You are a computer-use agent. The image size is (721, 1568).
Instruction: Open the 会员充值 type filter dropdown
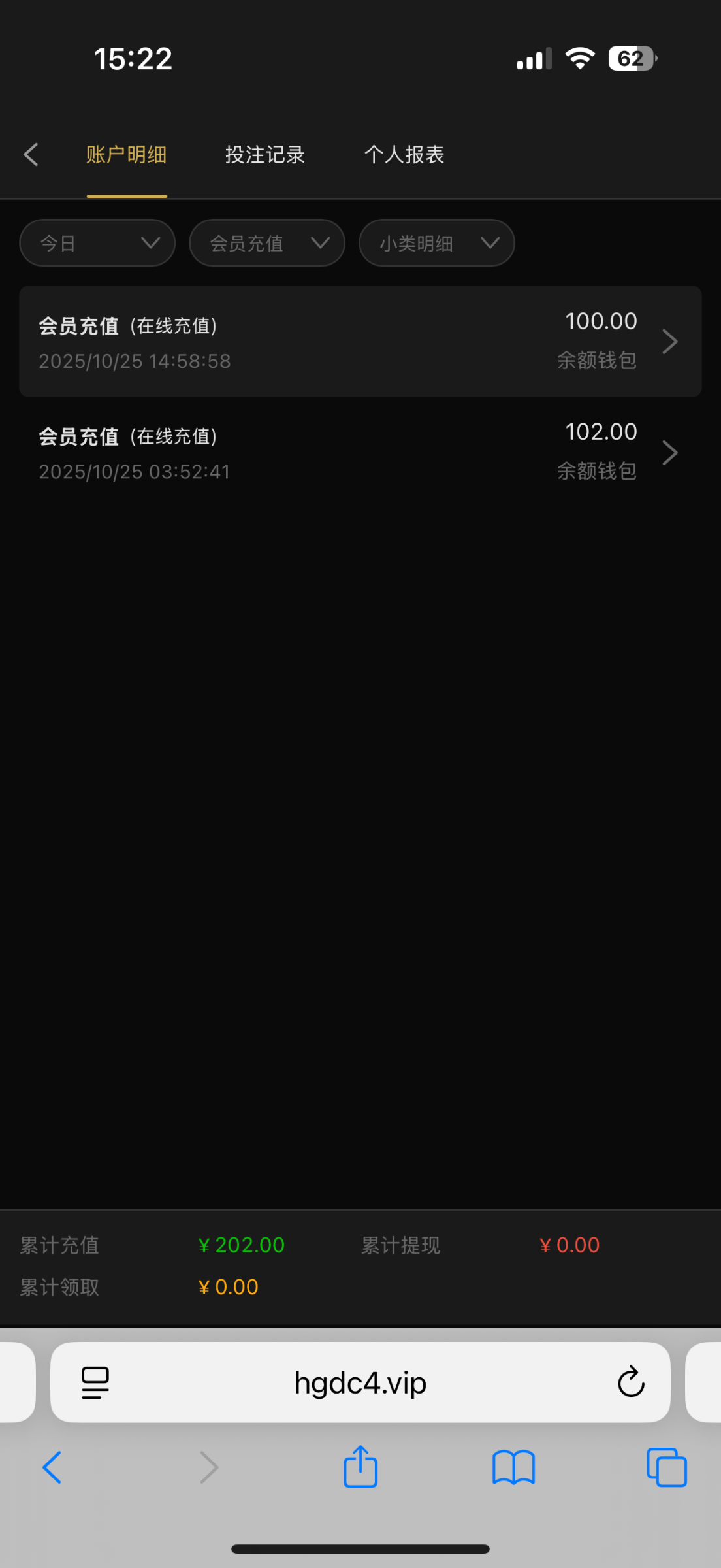pos(266,242)
